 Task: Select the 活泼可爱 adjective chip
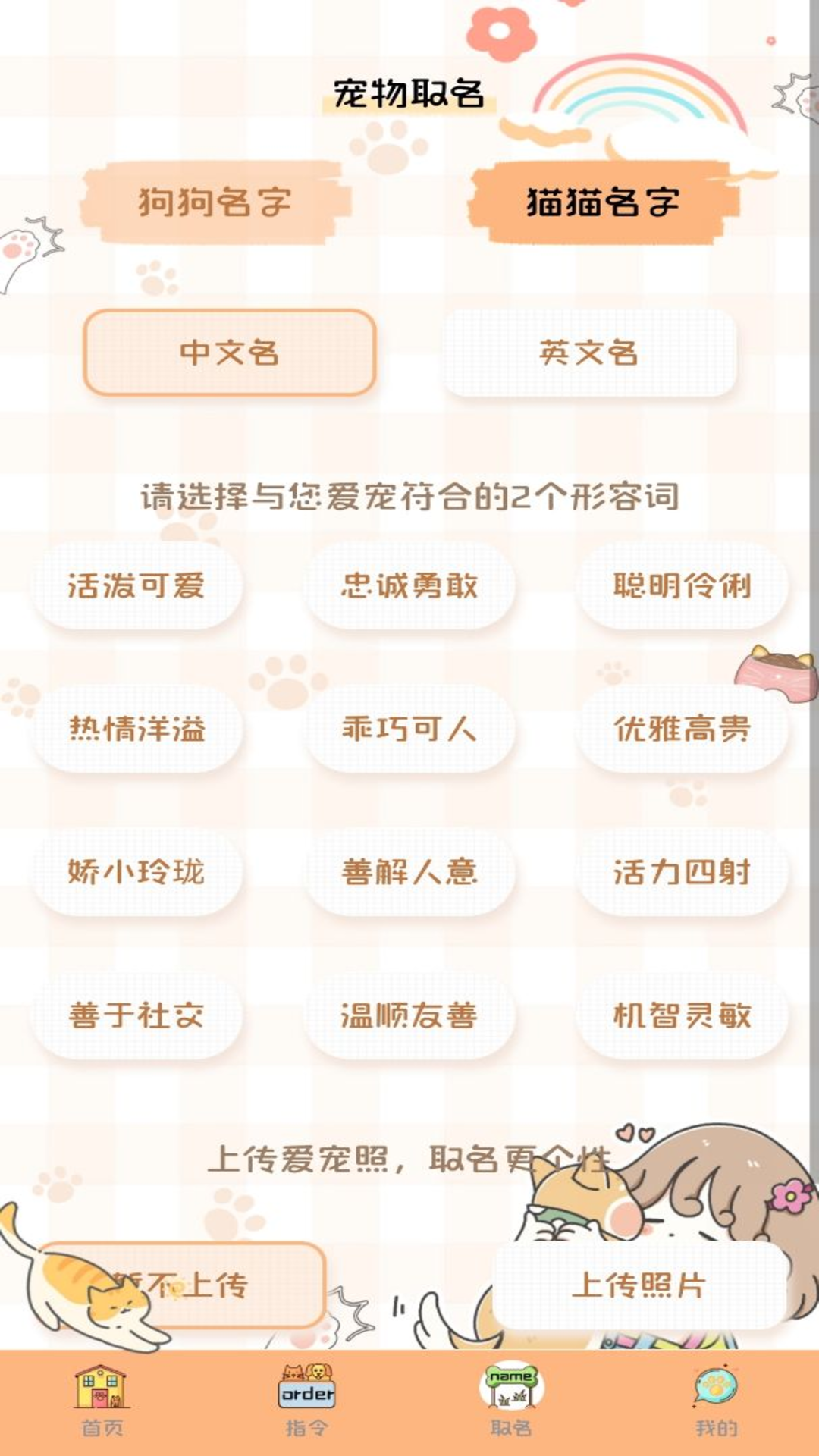(136, 585)
